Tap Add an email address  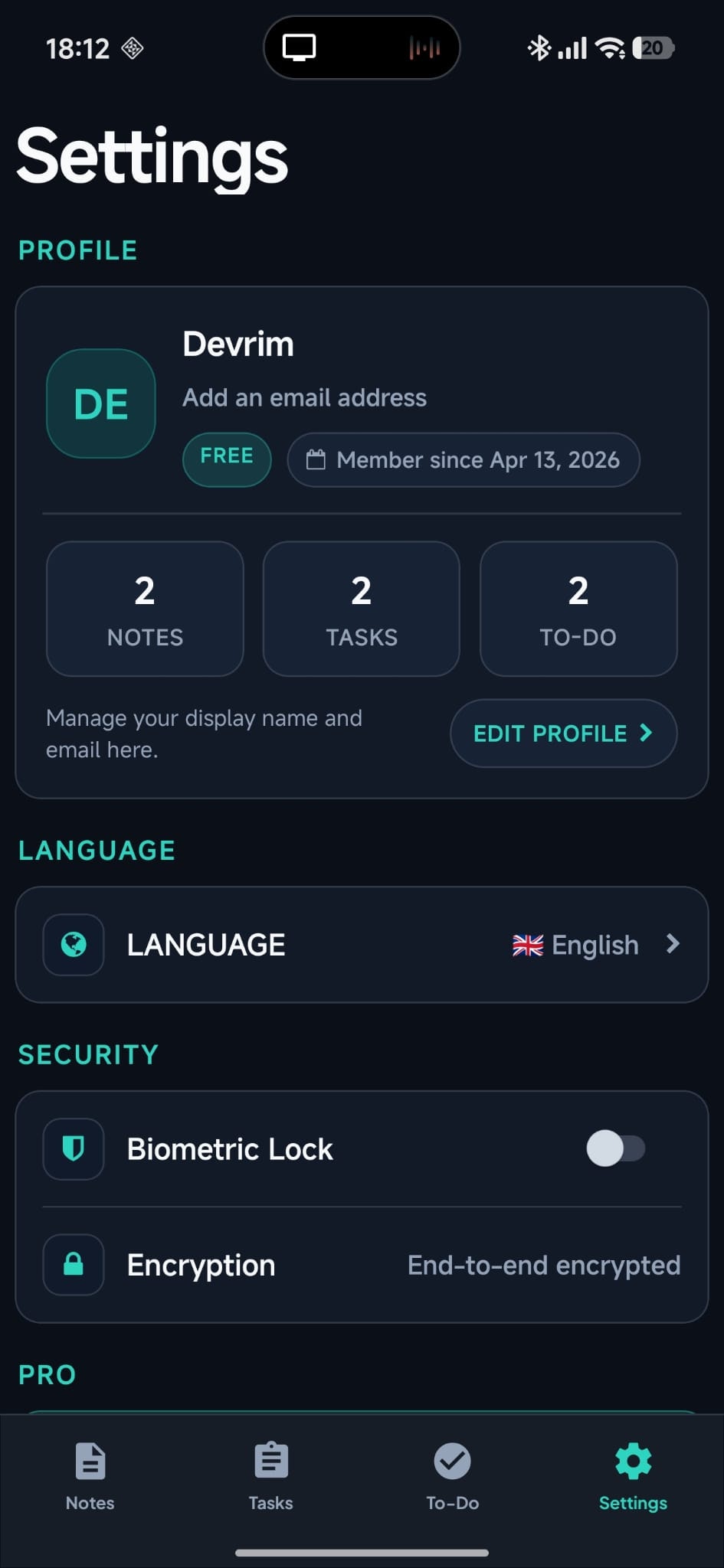[304, 398]
